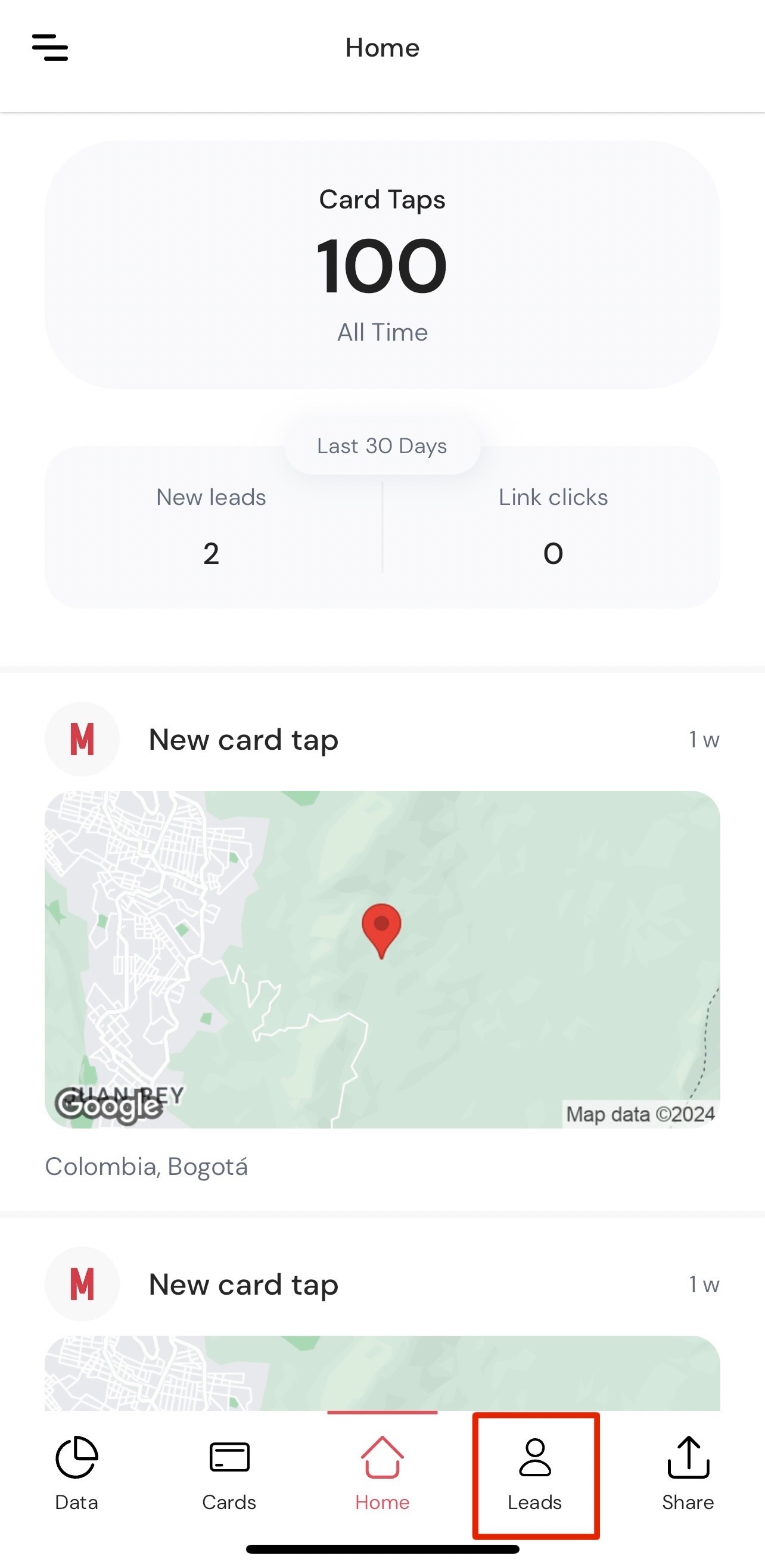
Task: Open the hamburger navigation menu
Action: coord(49,48)
